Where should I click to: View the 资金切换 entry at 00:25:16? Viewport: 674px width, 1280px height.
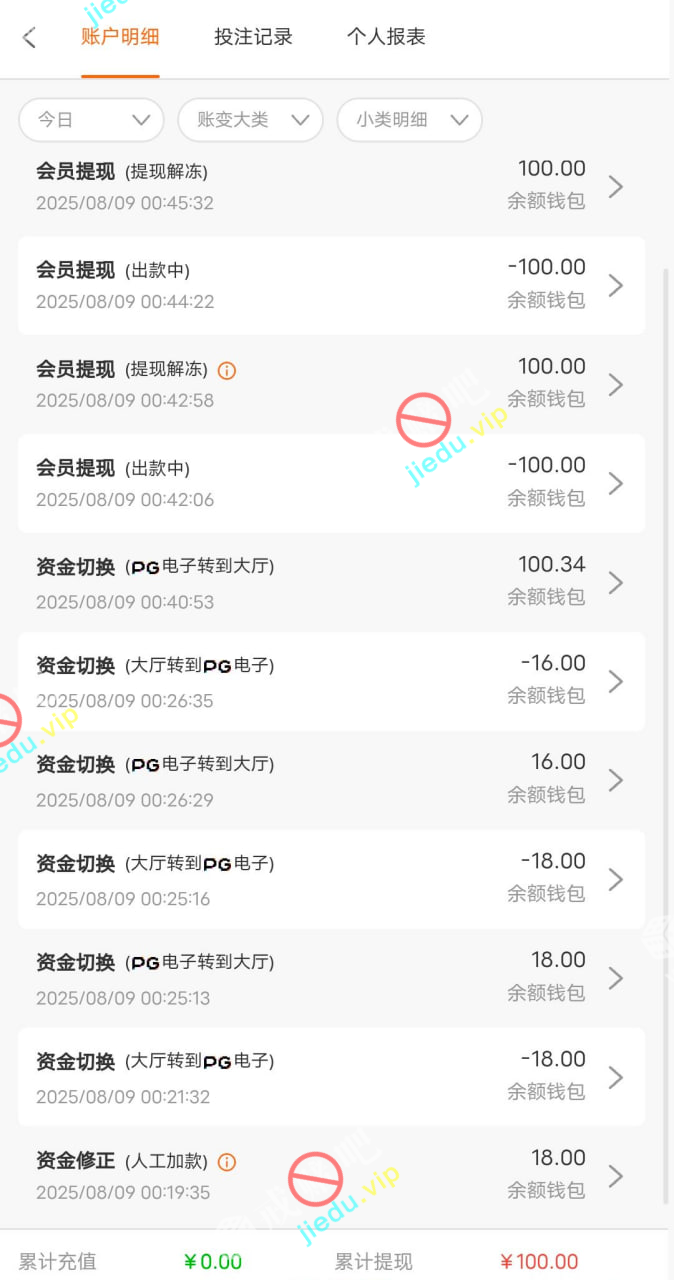tap(330, 879)
